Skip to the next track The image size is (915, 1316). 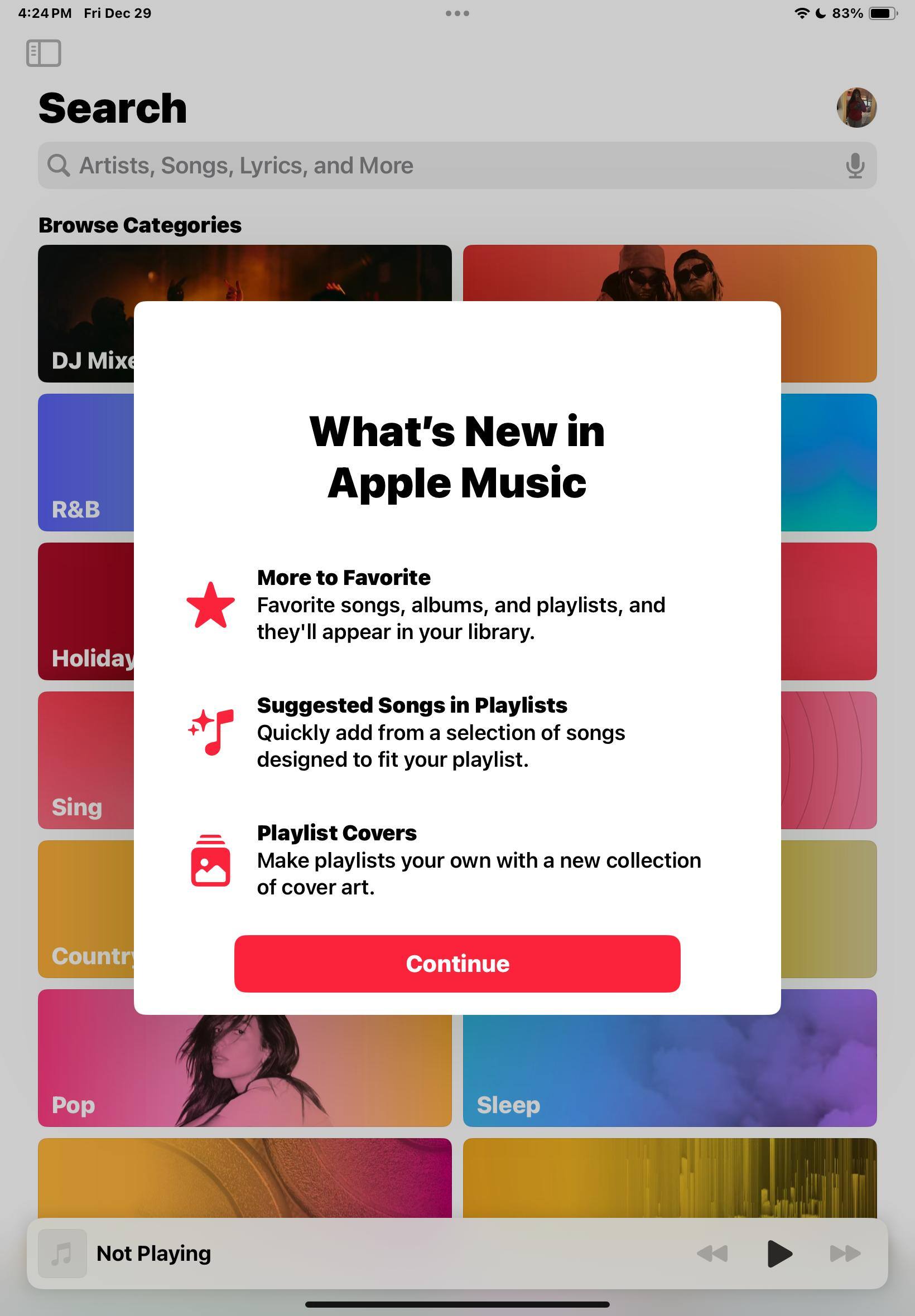coord(845,1254)
